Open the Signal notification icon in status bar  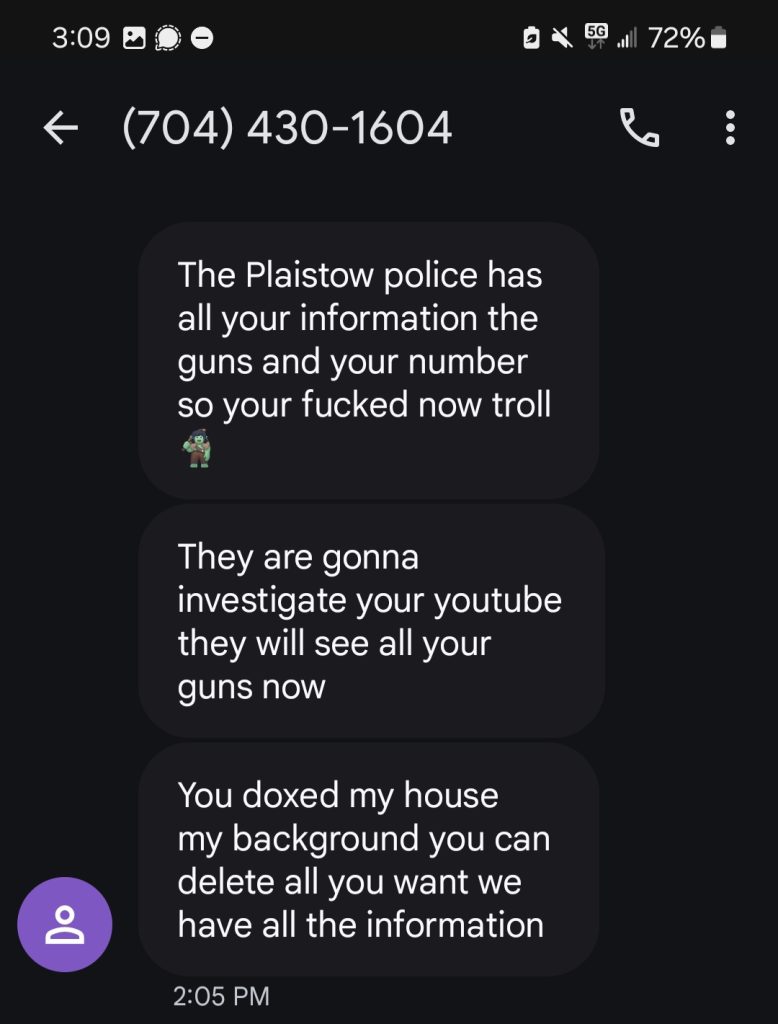click(166, 37)
